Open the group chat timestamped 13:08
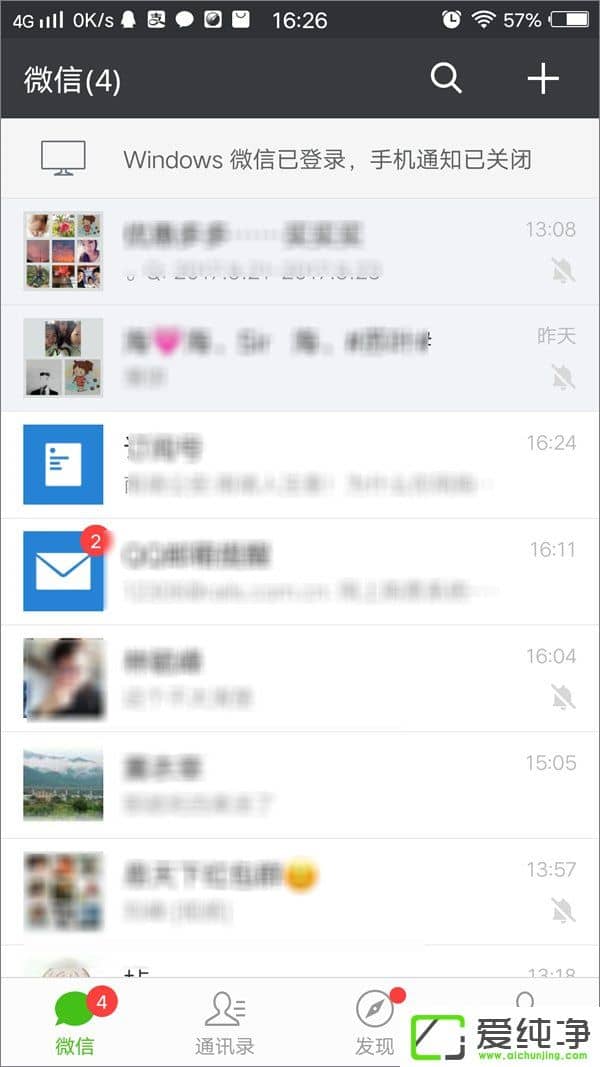The width and height of the screenshot is (600, 1067). pyautogui.click(x=300, y=251)
